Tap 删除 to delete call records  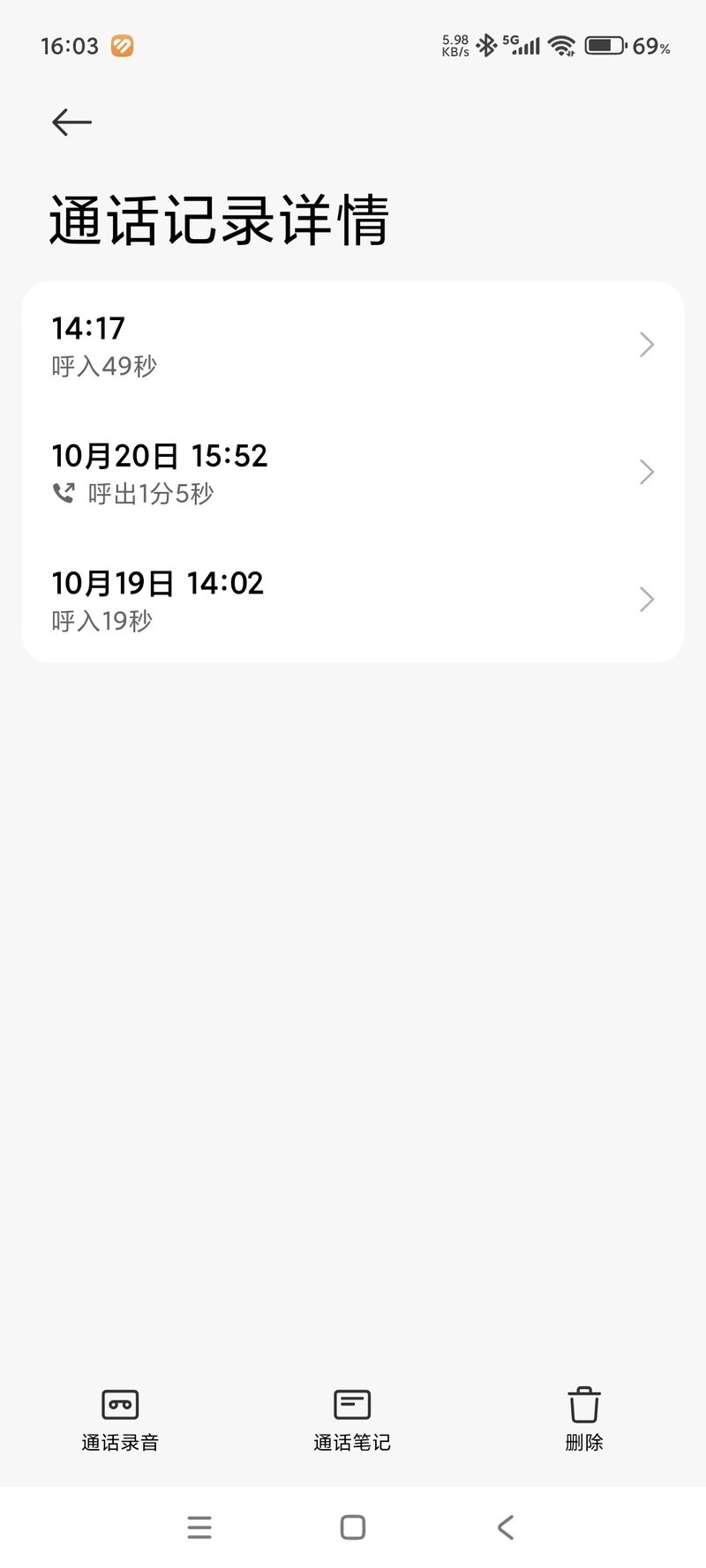(x=583, y=1418)
